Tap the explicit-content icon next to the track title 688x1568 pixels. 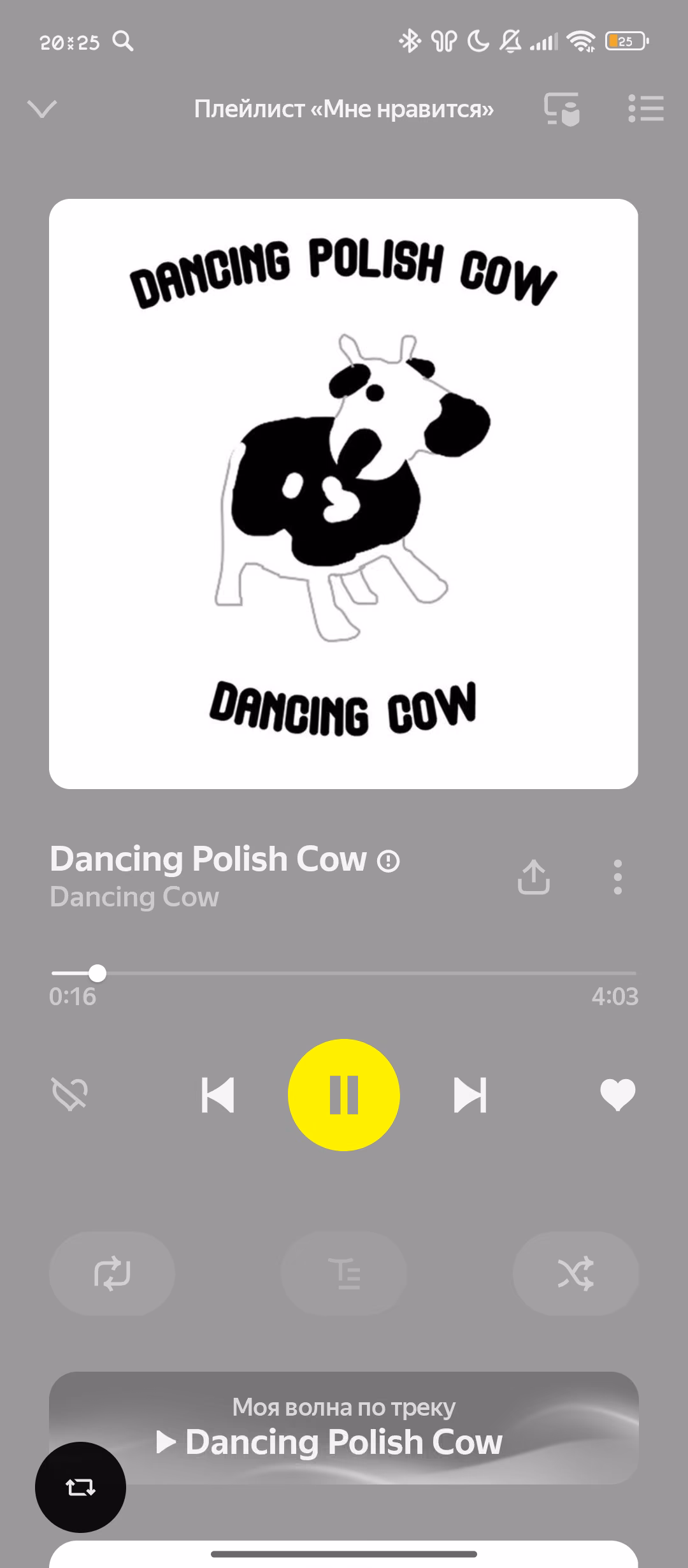[x=388, y=862]
